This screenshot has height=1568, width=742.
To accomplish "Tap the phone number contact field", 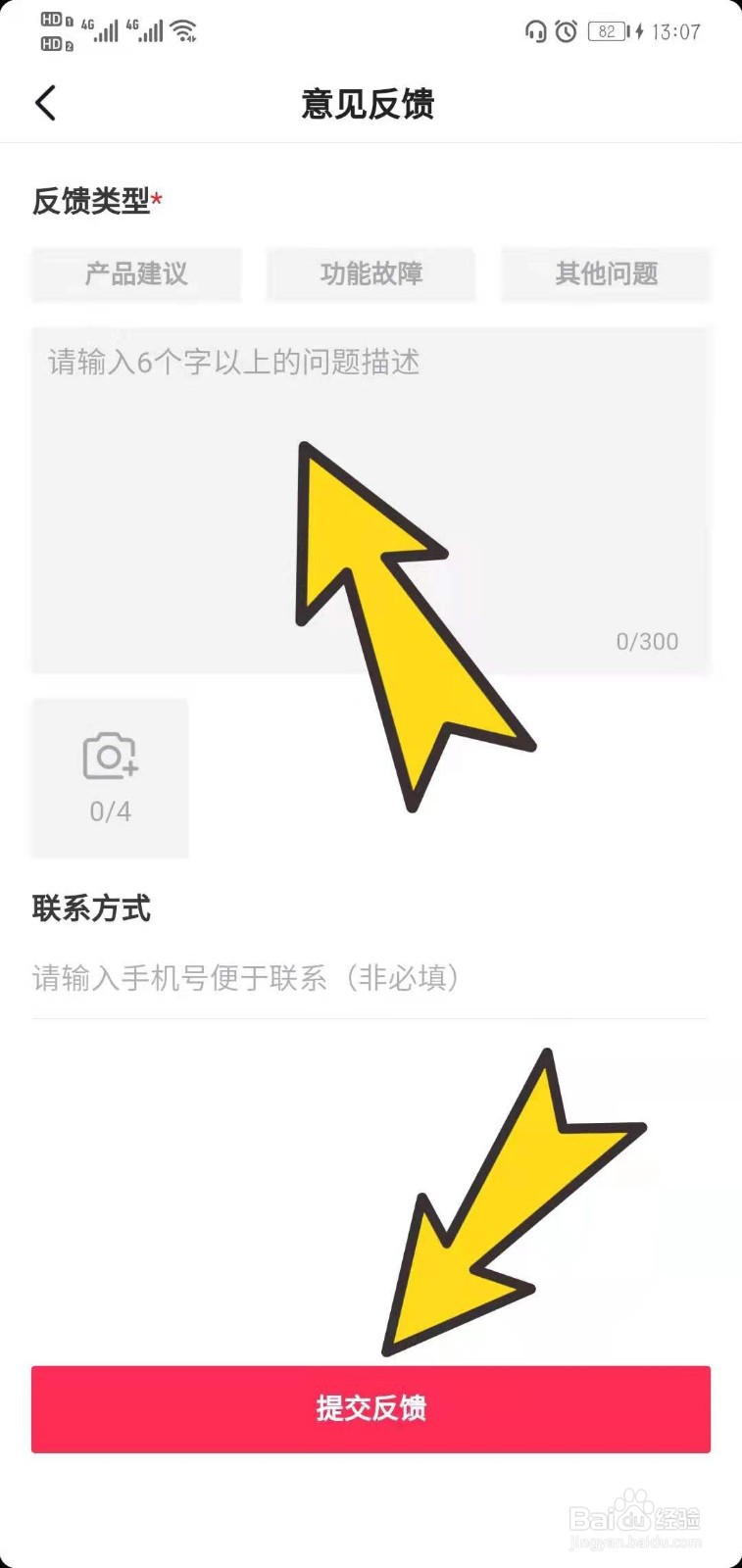I will click(245, 978).
